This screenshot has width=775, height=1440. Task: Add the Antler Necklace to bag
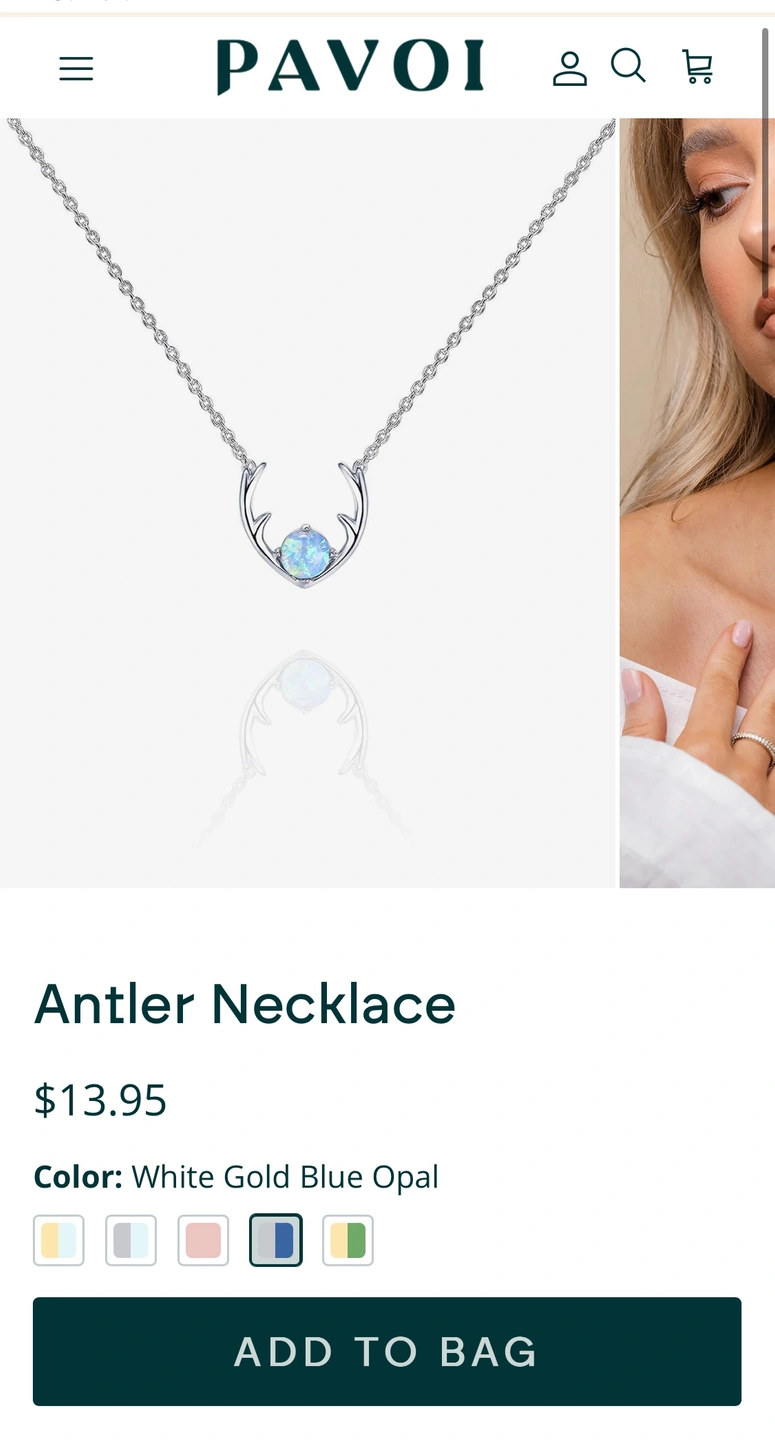tap(387, 1351)
